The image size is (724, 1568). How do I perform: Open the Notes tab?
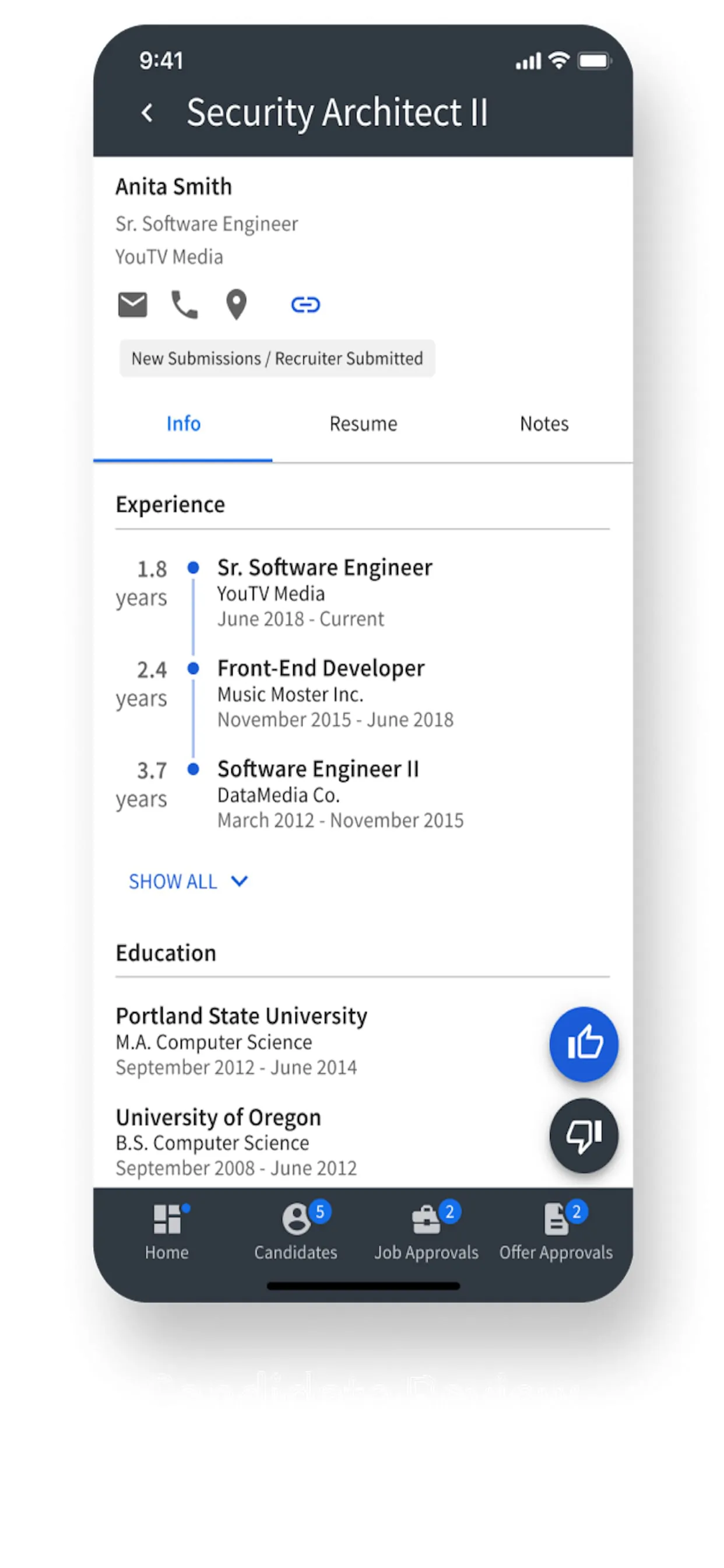(543, 423)
